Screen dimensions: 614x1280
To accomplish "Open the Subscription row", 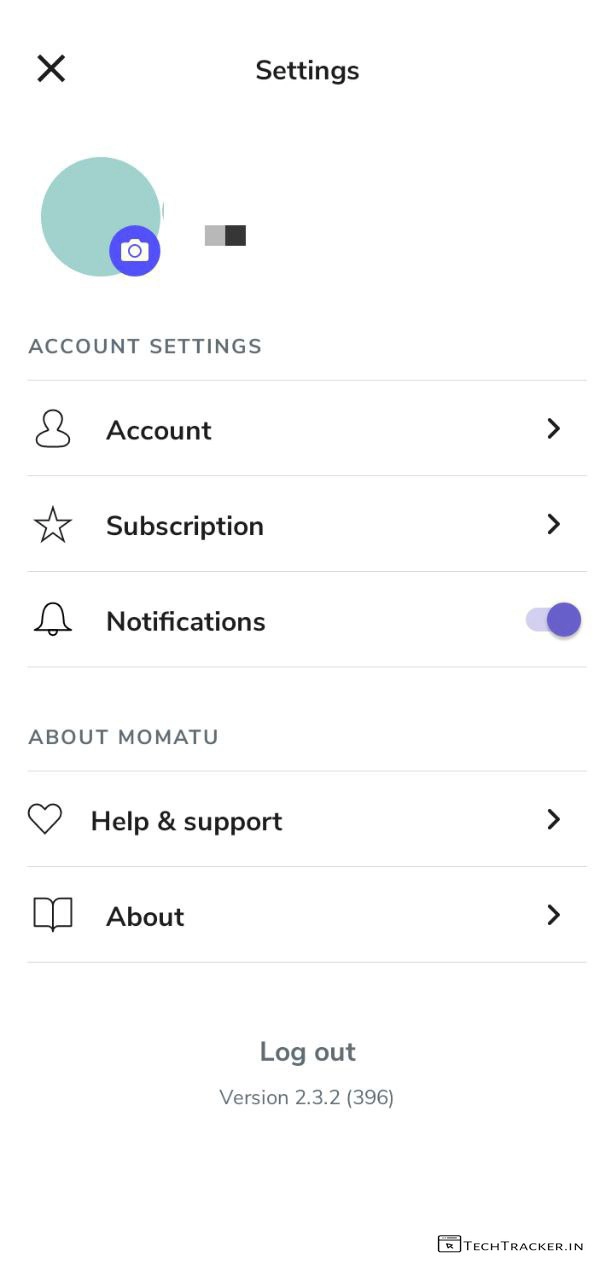I will [306, 525].
